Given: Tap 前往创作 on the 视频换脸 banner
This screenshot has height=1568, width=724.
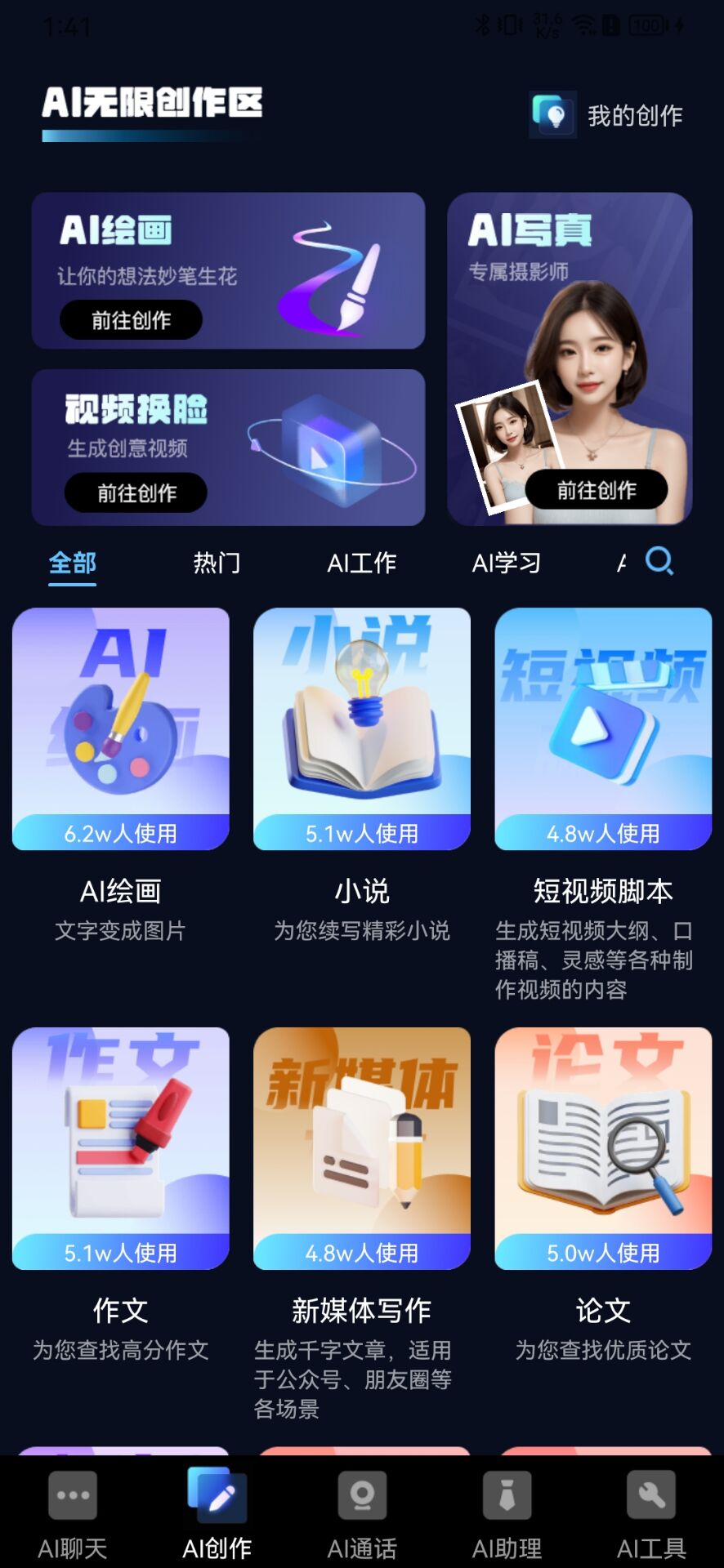Looking at the screenshot, I should click(x=136, y=492).
